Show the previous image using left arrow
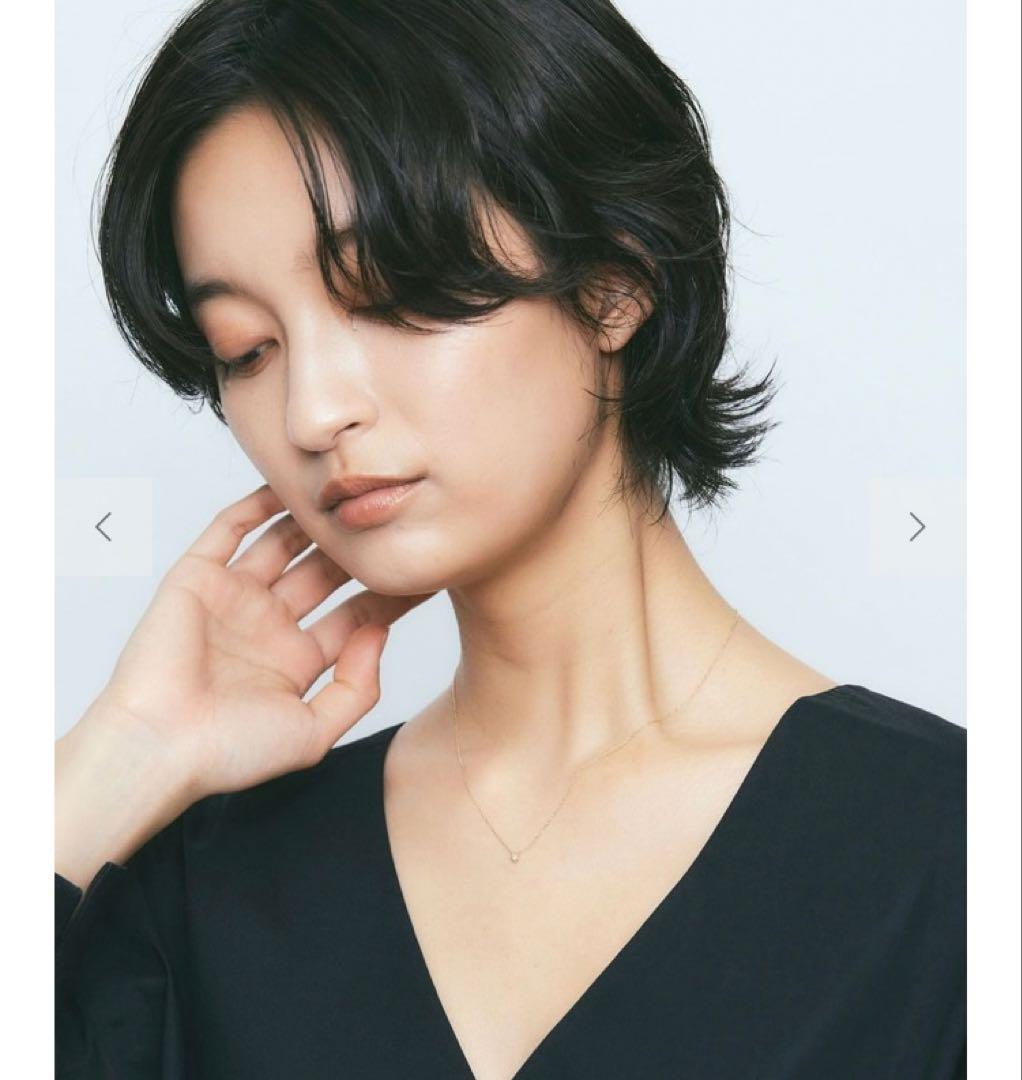 [103, 527]
